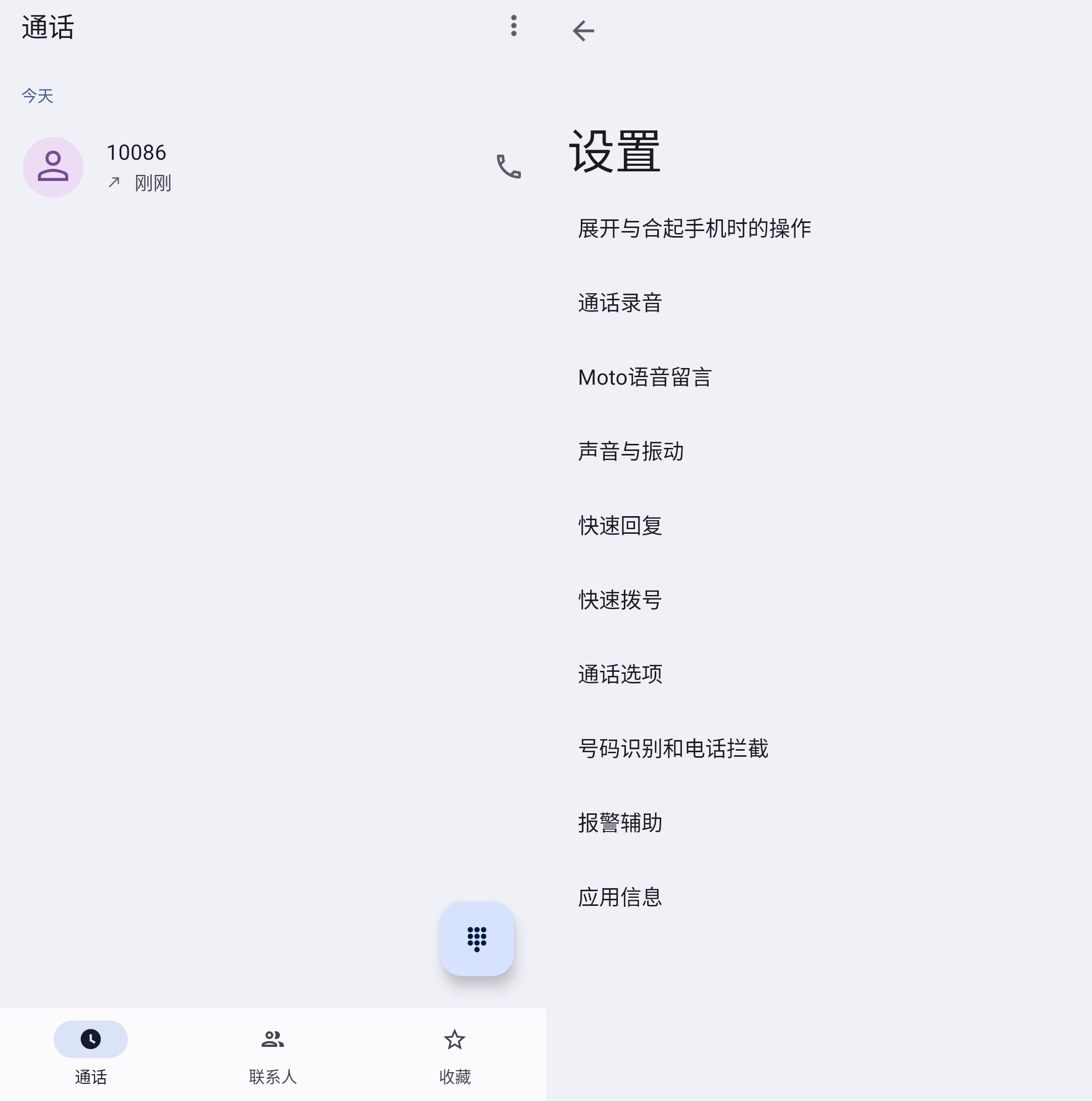This screenshot has width=1092, height=1101.
Task: Tap the contacts icon on 联系人 tab
Action: pyautogui.click(x=272, y=1038)
